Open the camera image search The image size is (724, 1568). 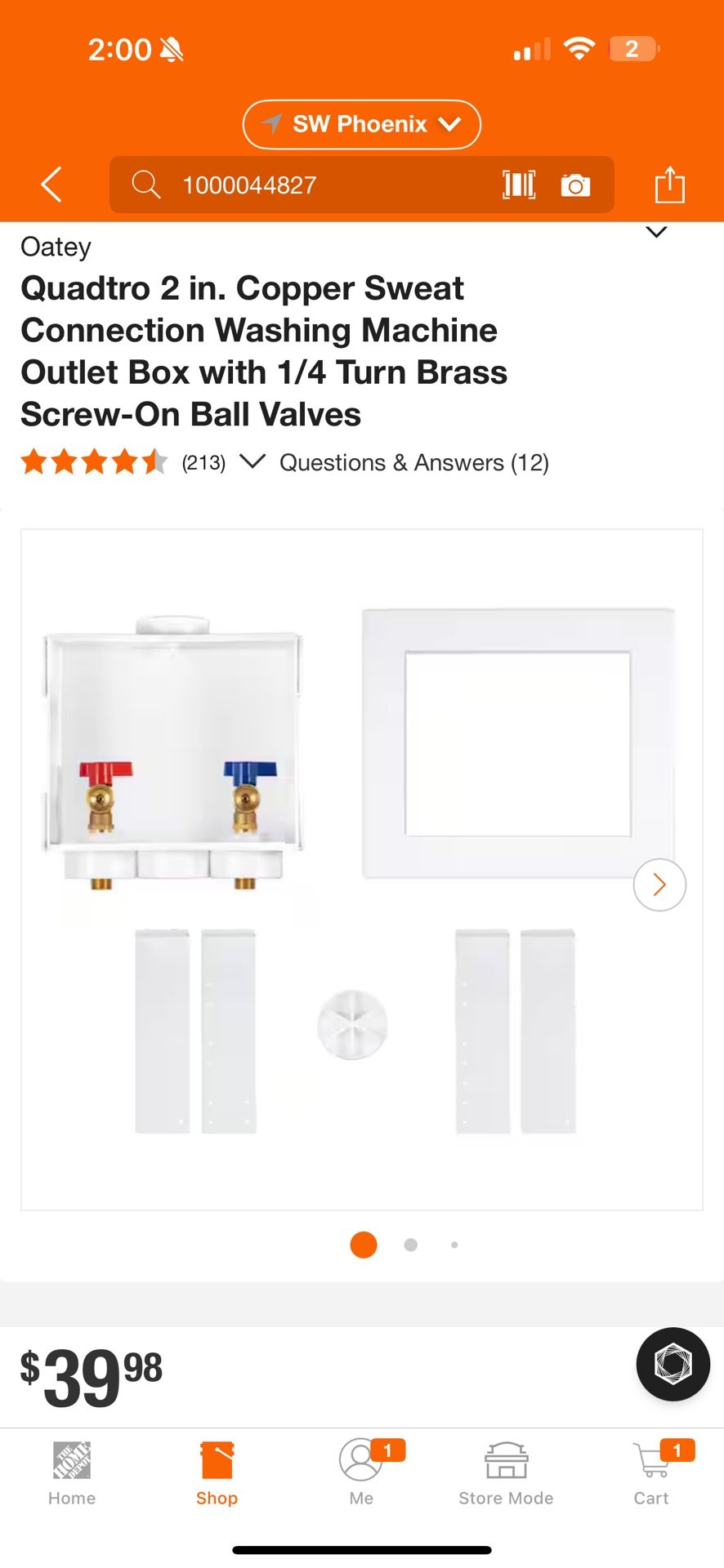coord(575,185)
